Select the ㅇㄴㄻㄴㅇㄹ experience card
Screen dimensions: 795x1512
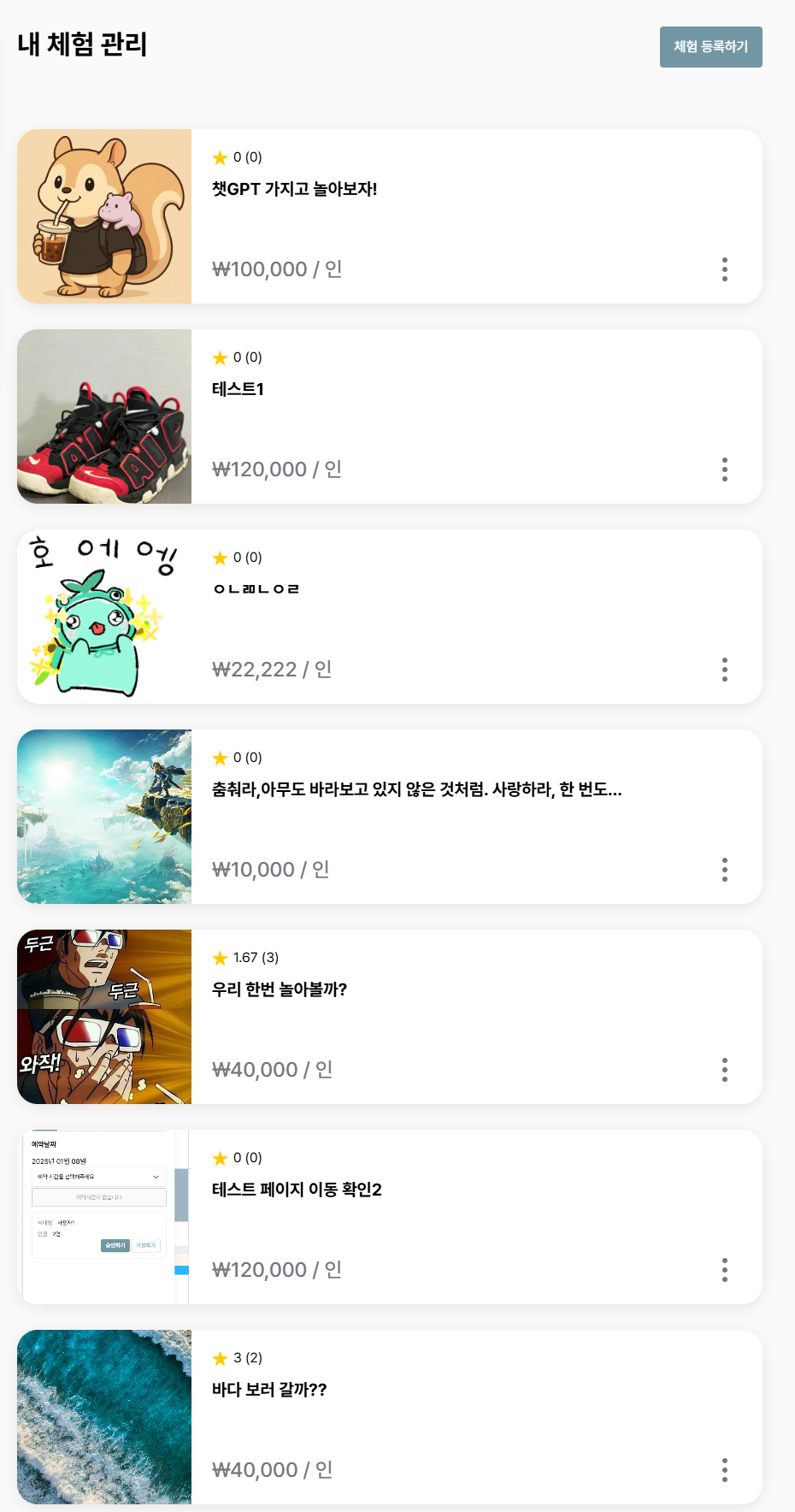click(x=256, y=589)
